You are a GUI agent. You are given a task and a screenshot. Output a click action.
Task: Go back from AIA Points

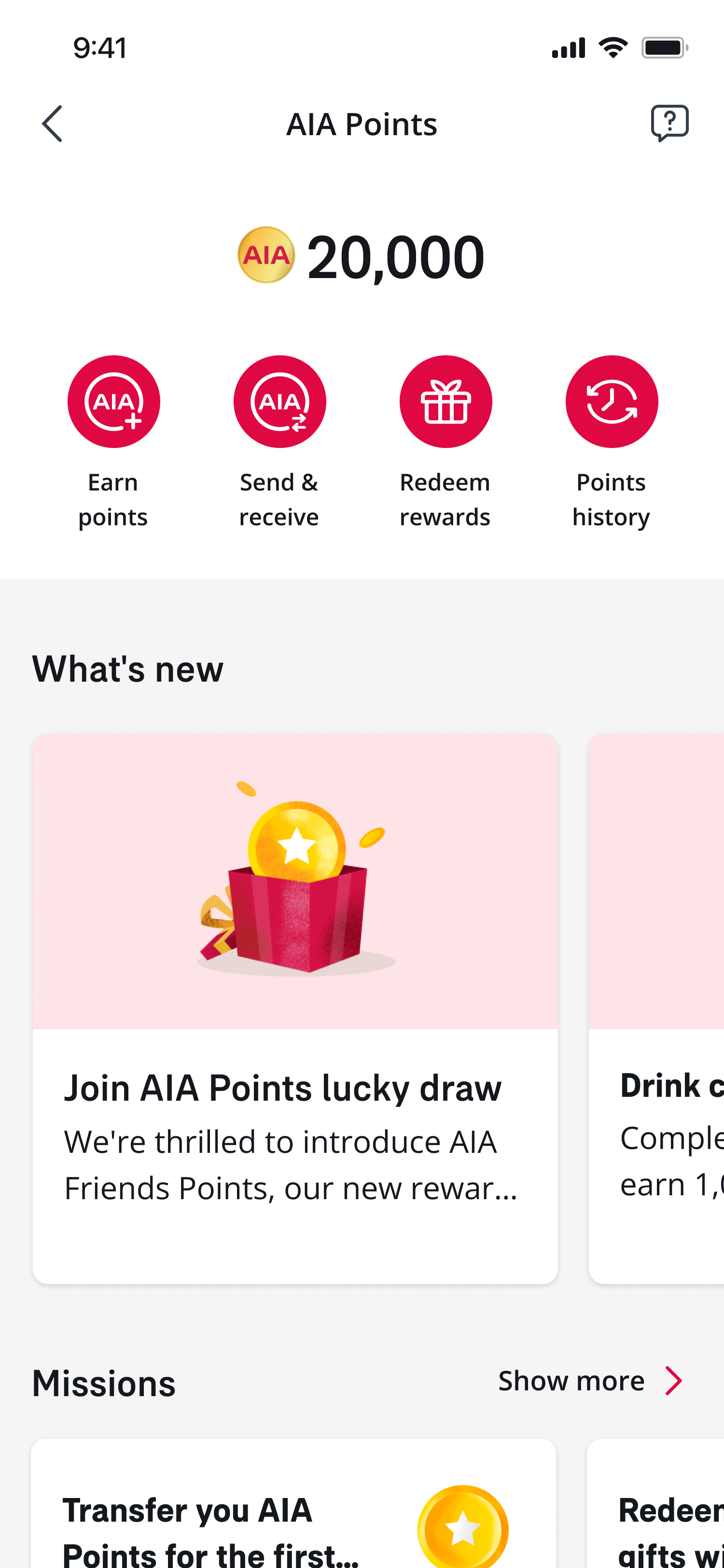[52, 124]
